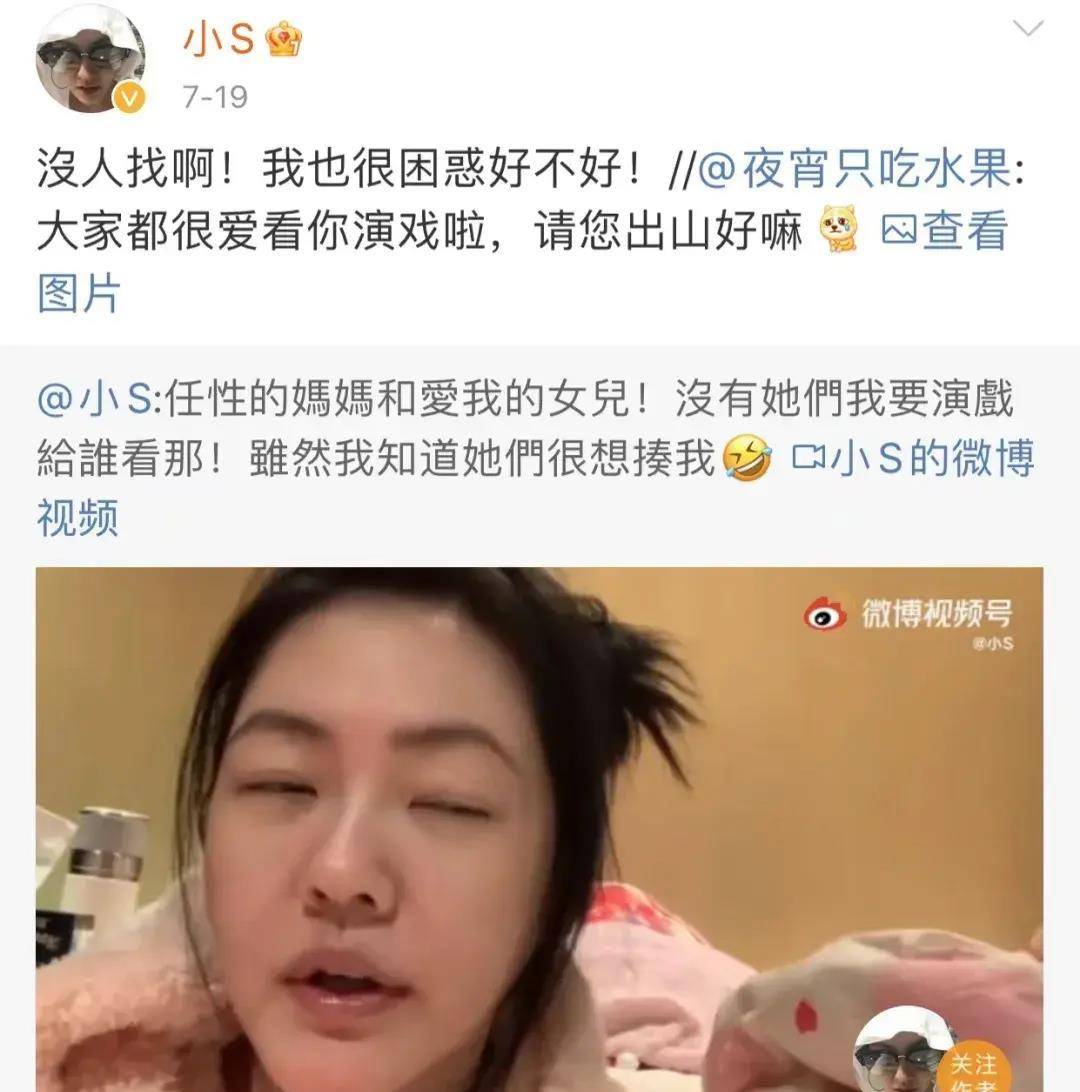Play the reposted video
Screen dimensions: 1080x1092
pyautogui.click(x=540, y=828)
